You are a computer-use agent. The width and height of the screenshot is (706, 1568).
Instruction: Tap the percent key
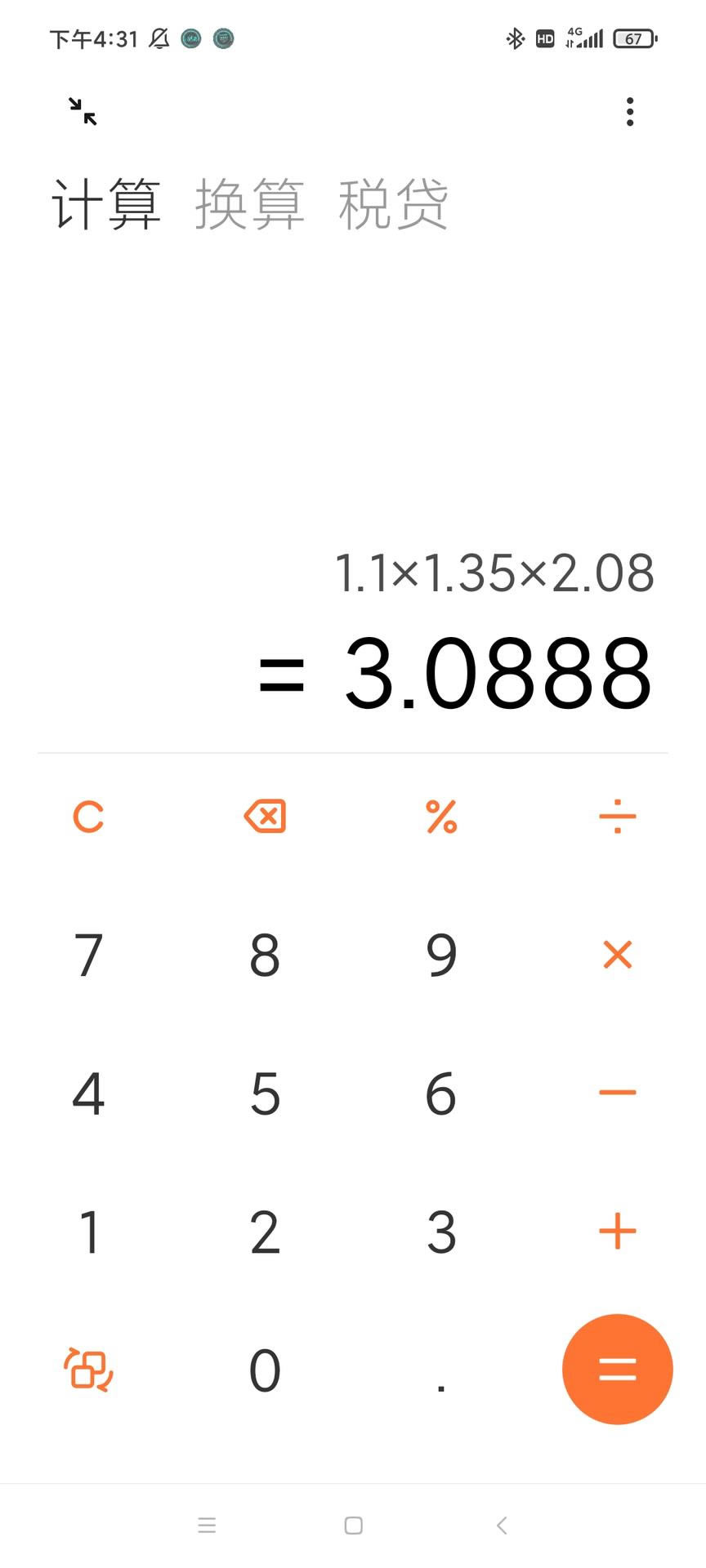point(441,816)
